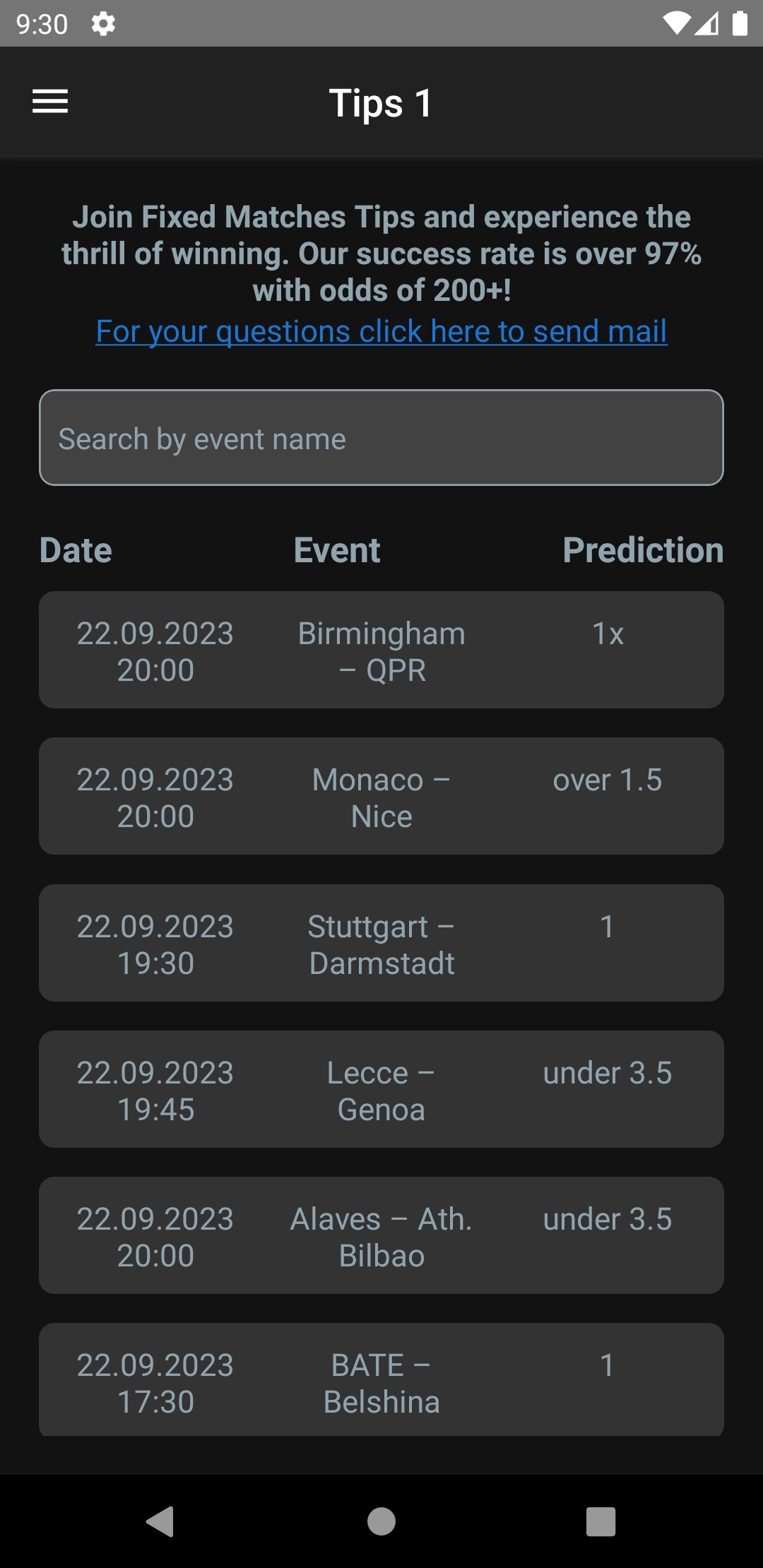
Task: Select the Lecce – Genoa match row
Action: pos(381,1088)
